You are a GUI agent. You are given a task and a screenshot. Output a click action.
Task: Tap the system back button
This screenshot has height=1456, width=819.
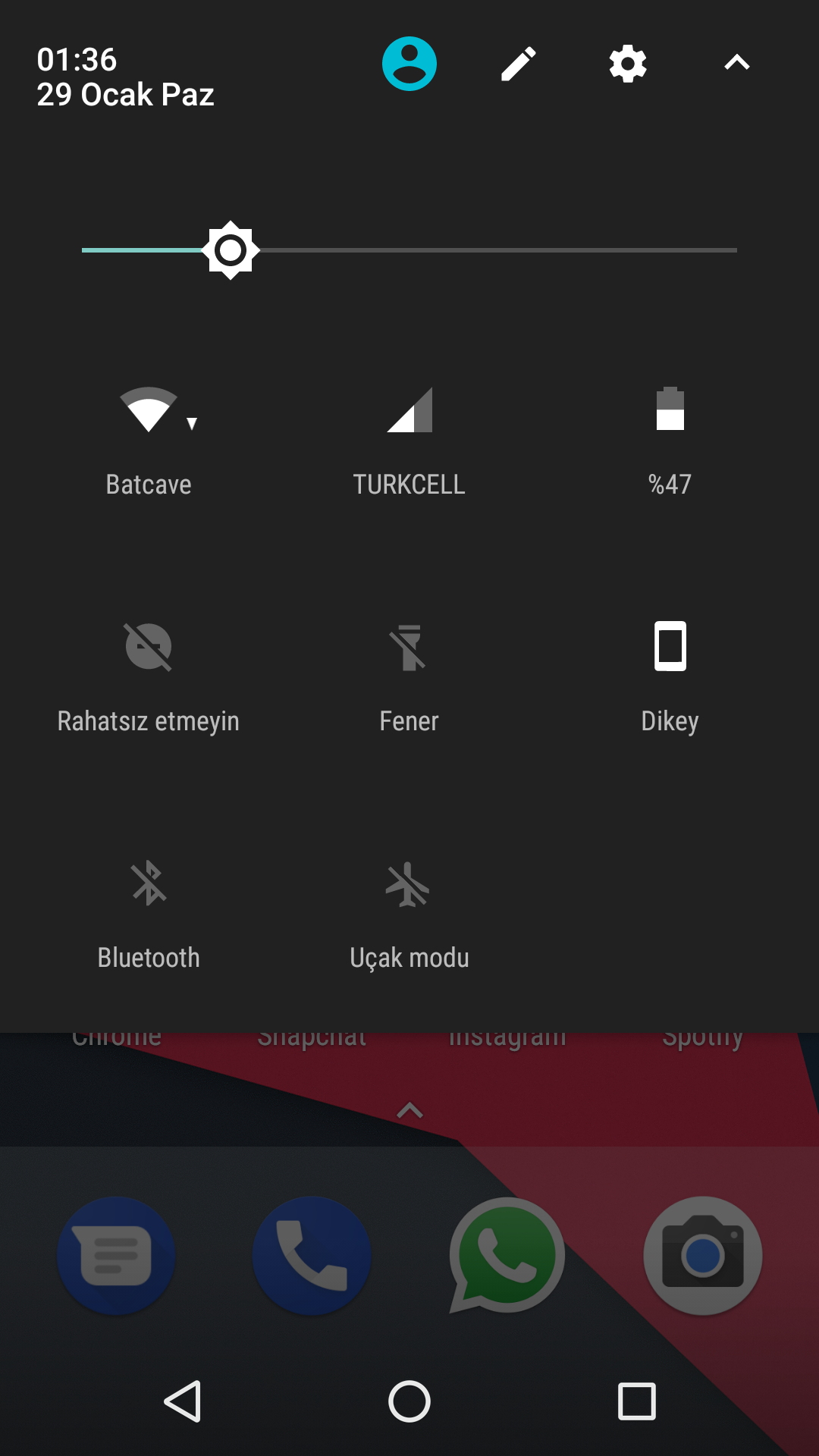coord(183,1401)
